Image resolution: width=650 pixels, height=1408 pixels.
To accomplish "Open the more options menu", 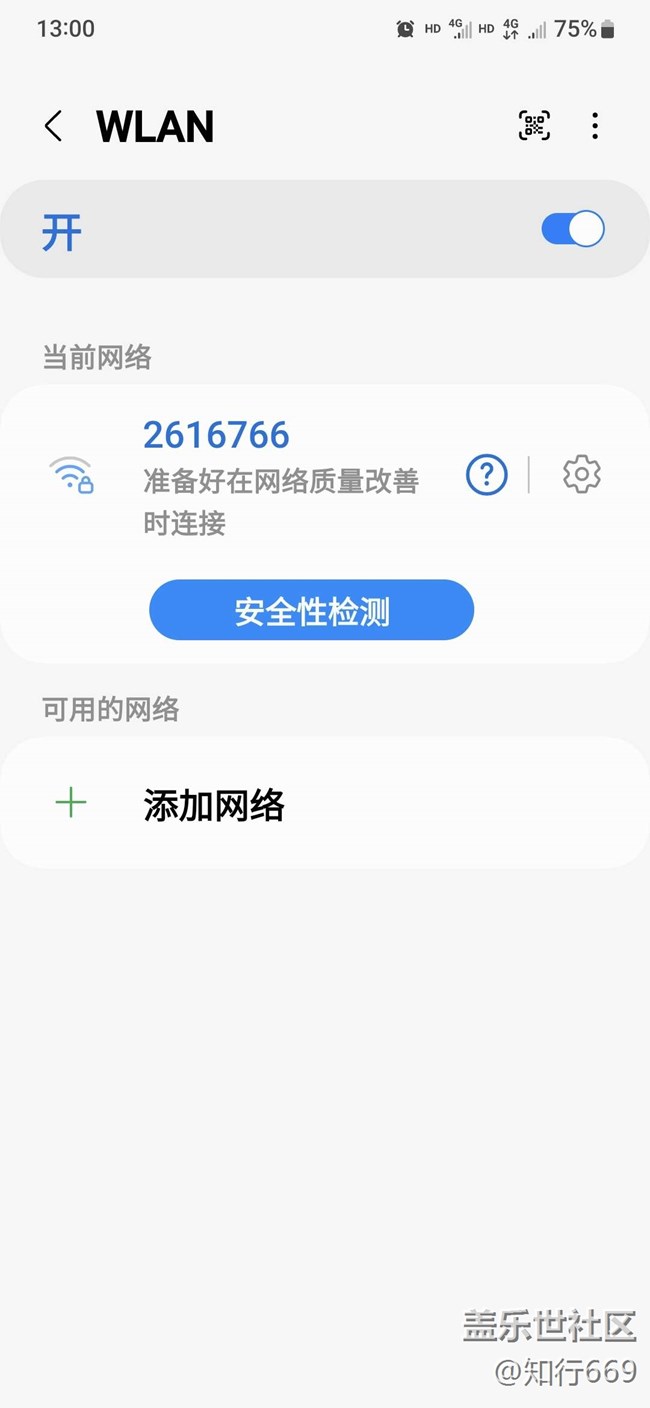I will [595, 126].
